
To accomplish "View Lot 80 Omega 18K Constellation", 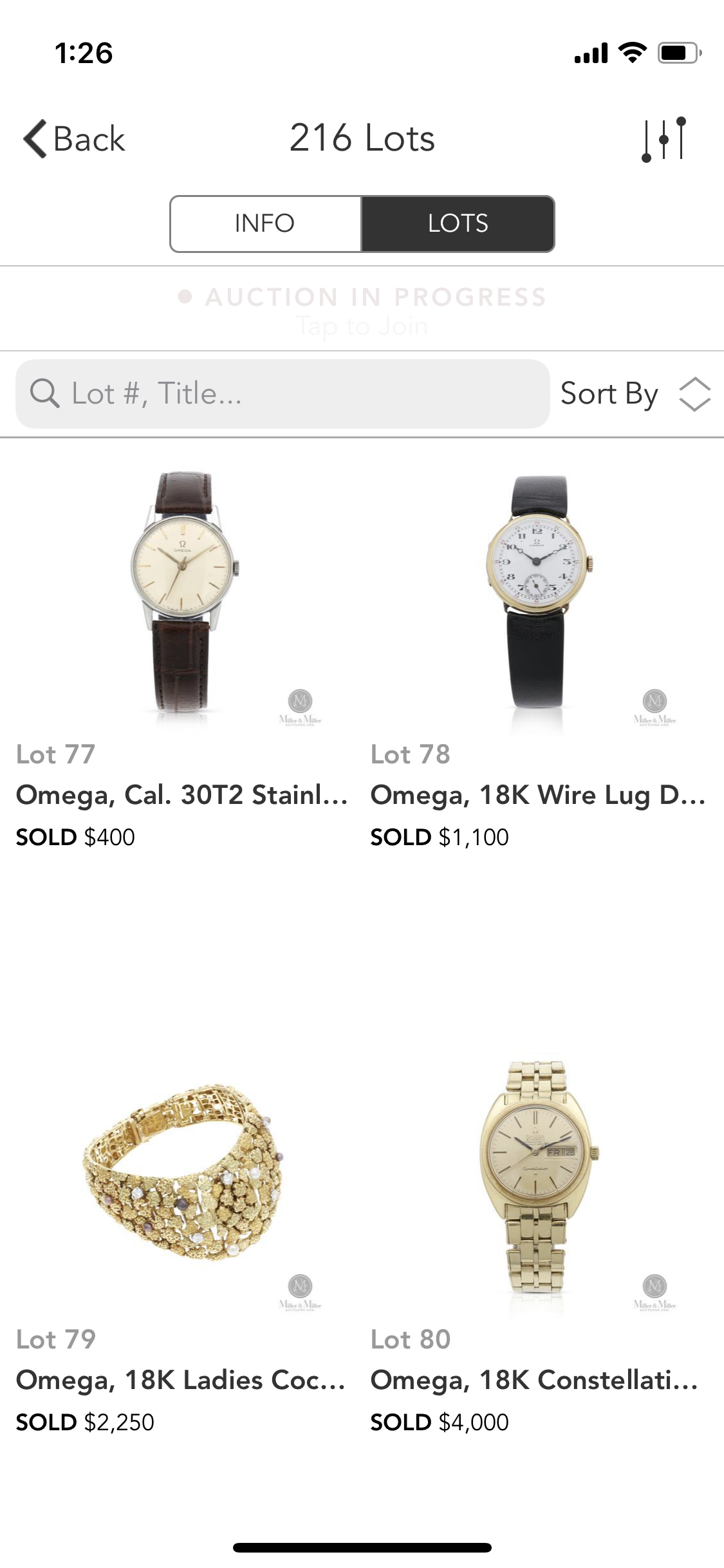I will [x=537, y=1242].
